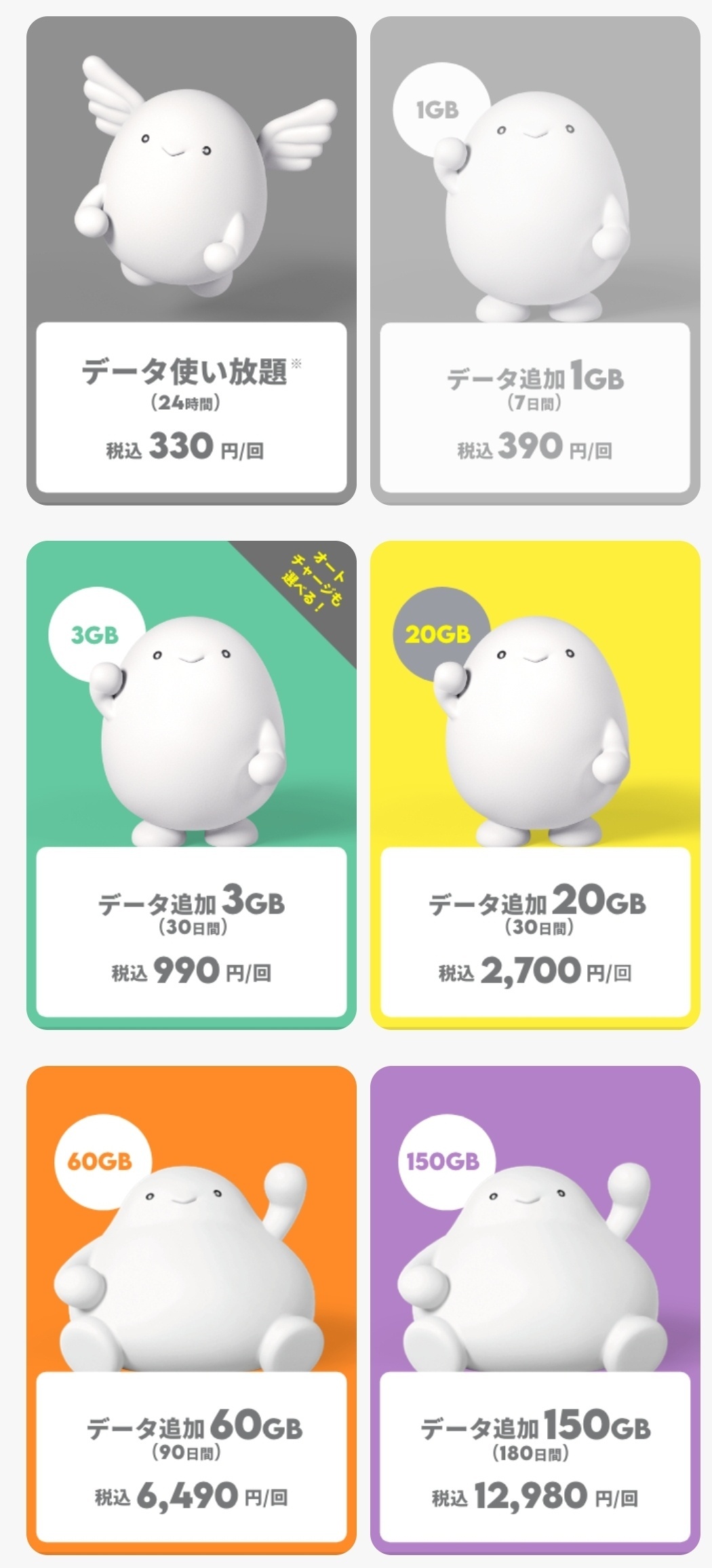
Task: Open the 1GB 7-day data add-on
Action: coord(535,407)
